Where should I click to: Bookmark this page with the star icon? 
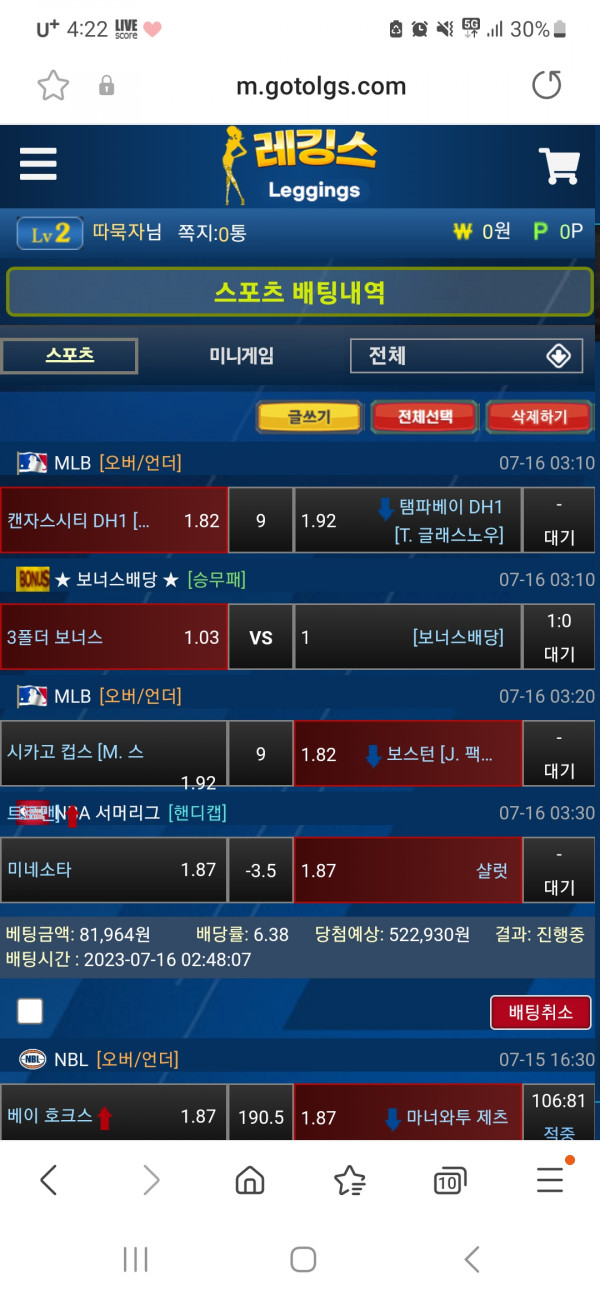coord(52,86)
